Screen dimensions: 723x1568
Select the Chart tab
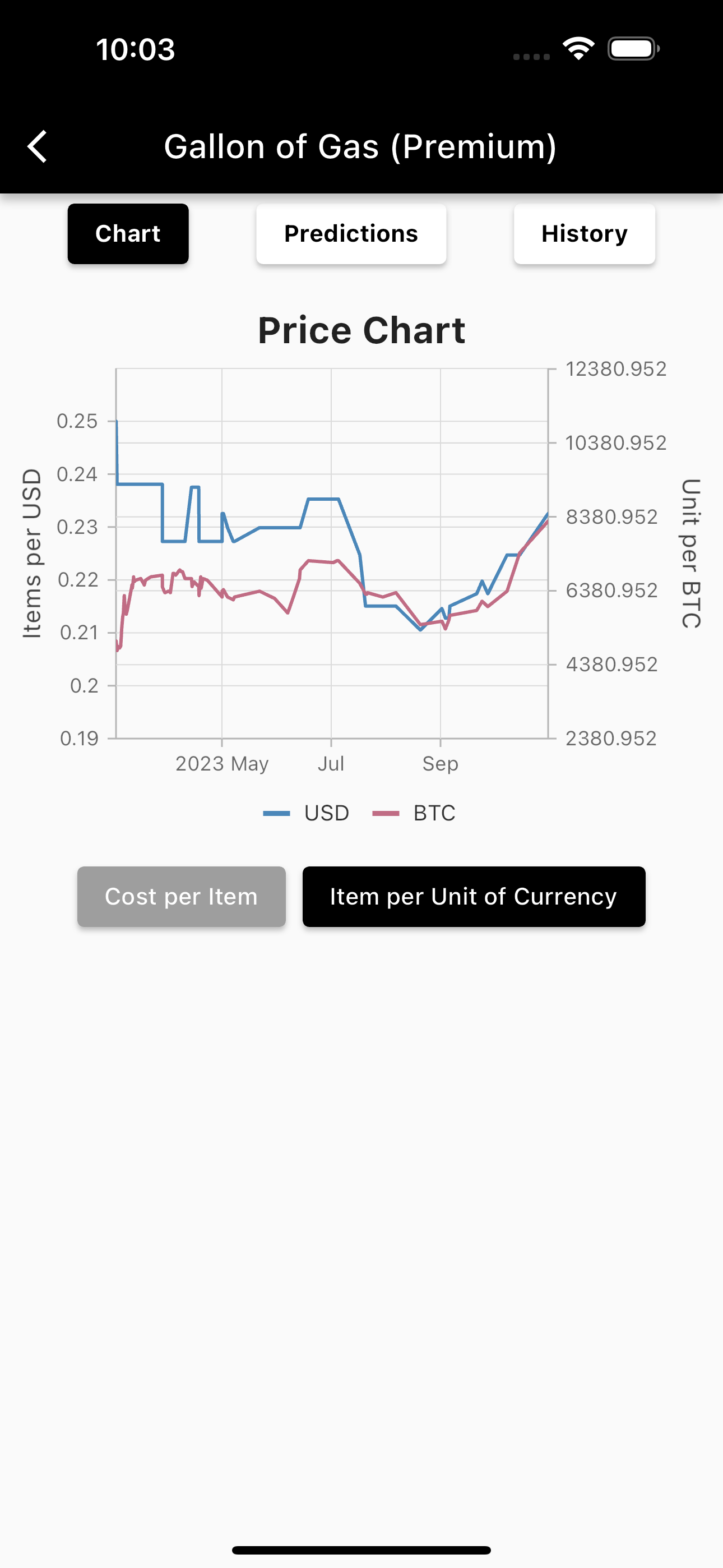click(128, 234)
